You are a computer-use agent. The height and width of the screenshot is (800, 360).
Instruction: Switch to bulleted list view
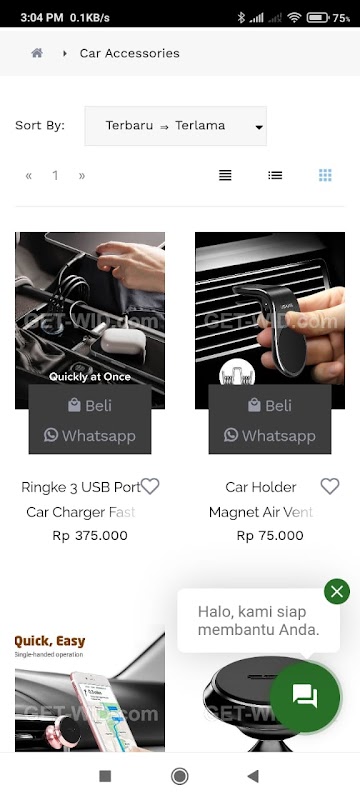click(275, 175)
